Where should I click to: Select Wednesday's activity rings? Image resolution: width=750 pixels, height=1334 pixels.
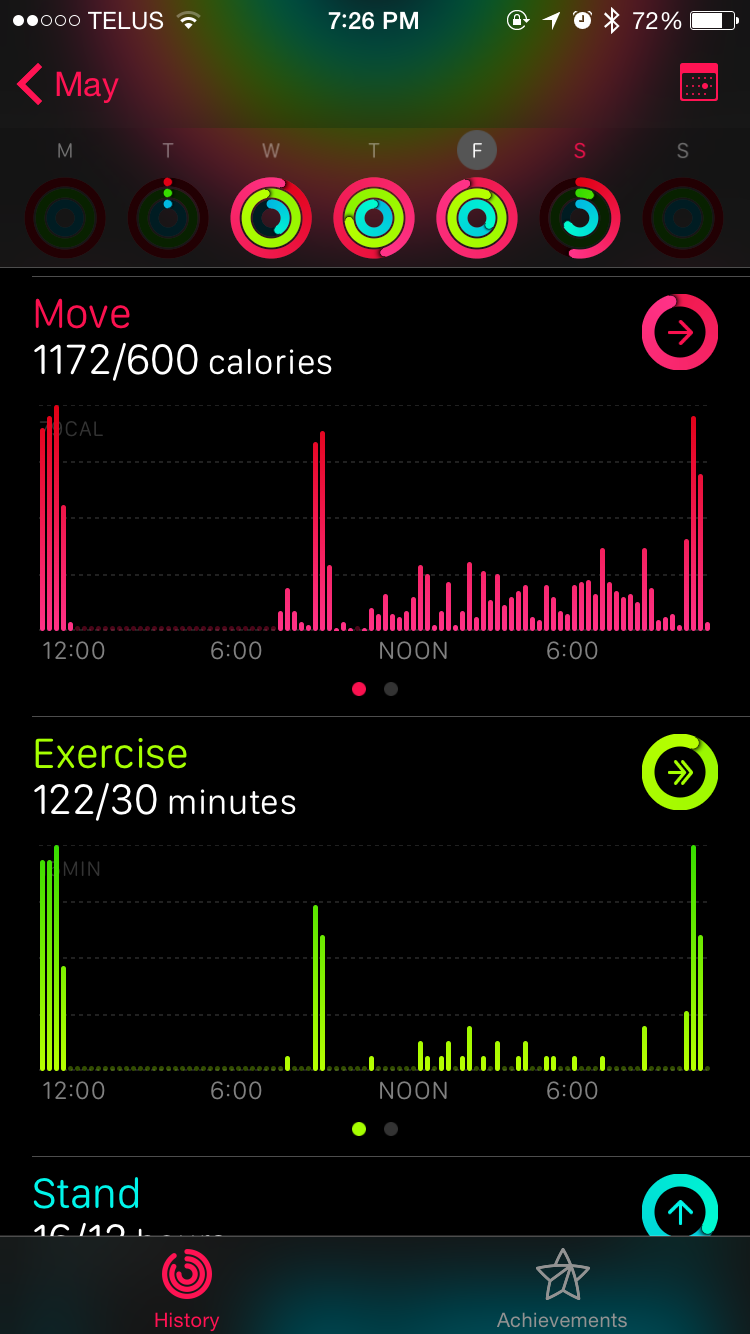pyautogui.click(x=271, y=218)
